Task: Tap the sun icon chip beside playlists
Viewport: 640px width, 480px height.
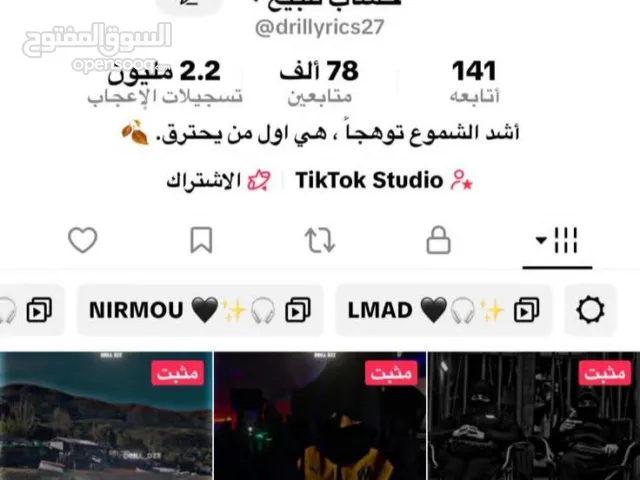Action: (591, 310)
